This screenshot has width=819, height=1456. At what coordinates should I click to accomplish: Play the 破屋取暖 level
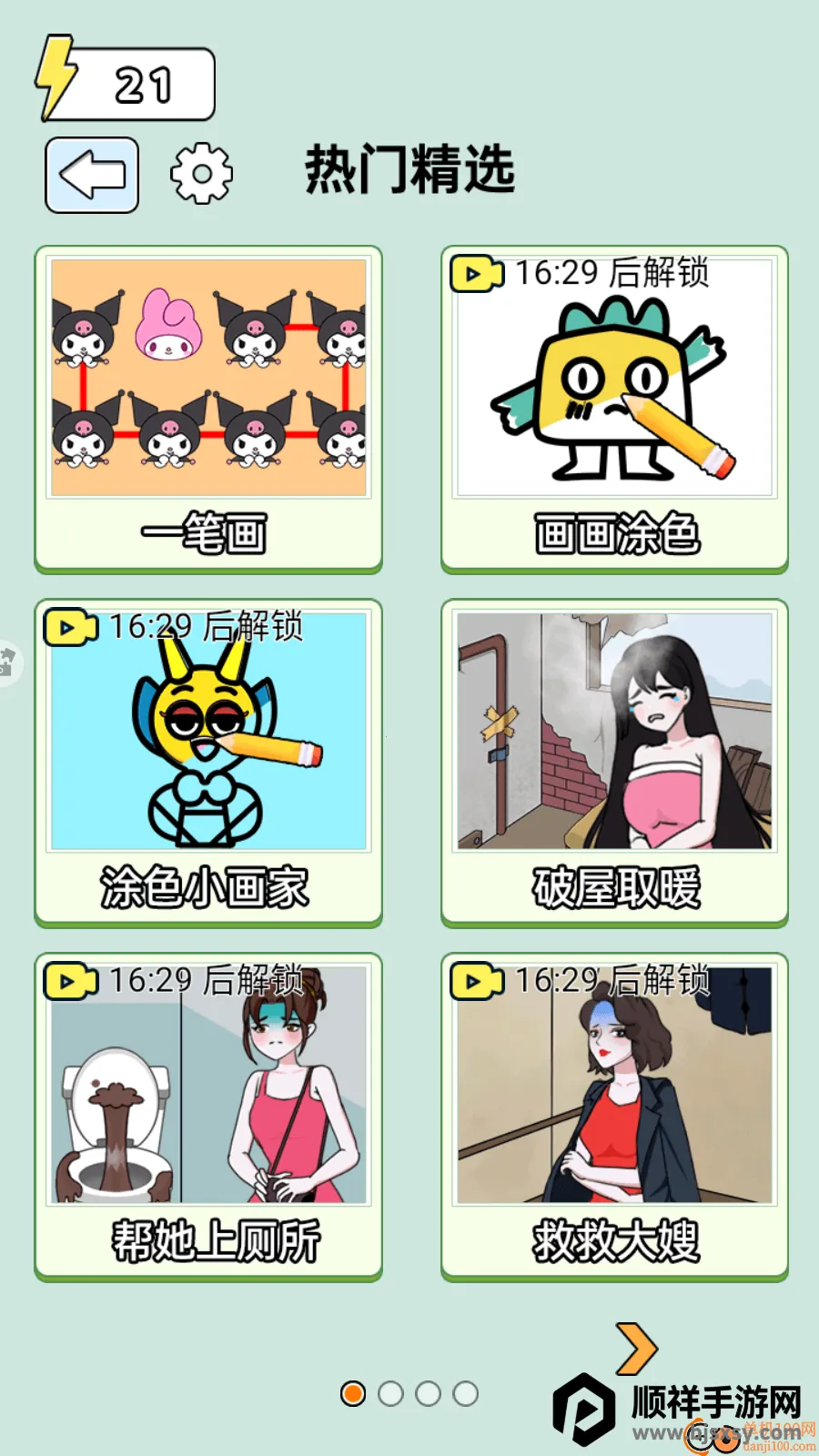pos(614,763)
